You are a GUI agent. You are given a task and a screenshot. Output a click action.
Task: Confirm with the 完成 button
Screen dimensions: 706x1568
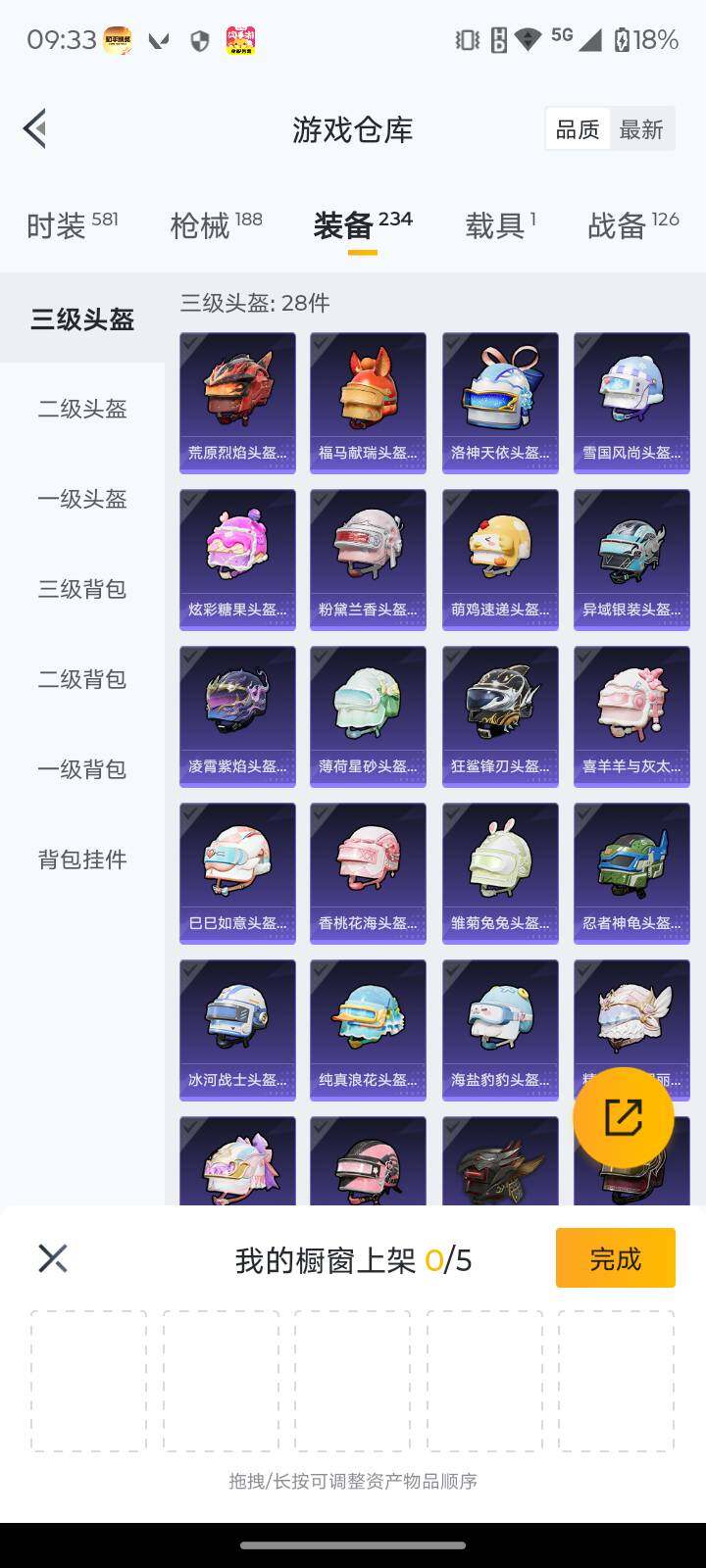point(615,1258)
